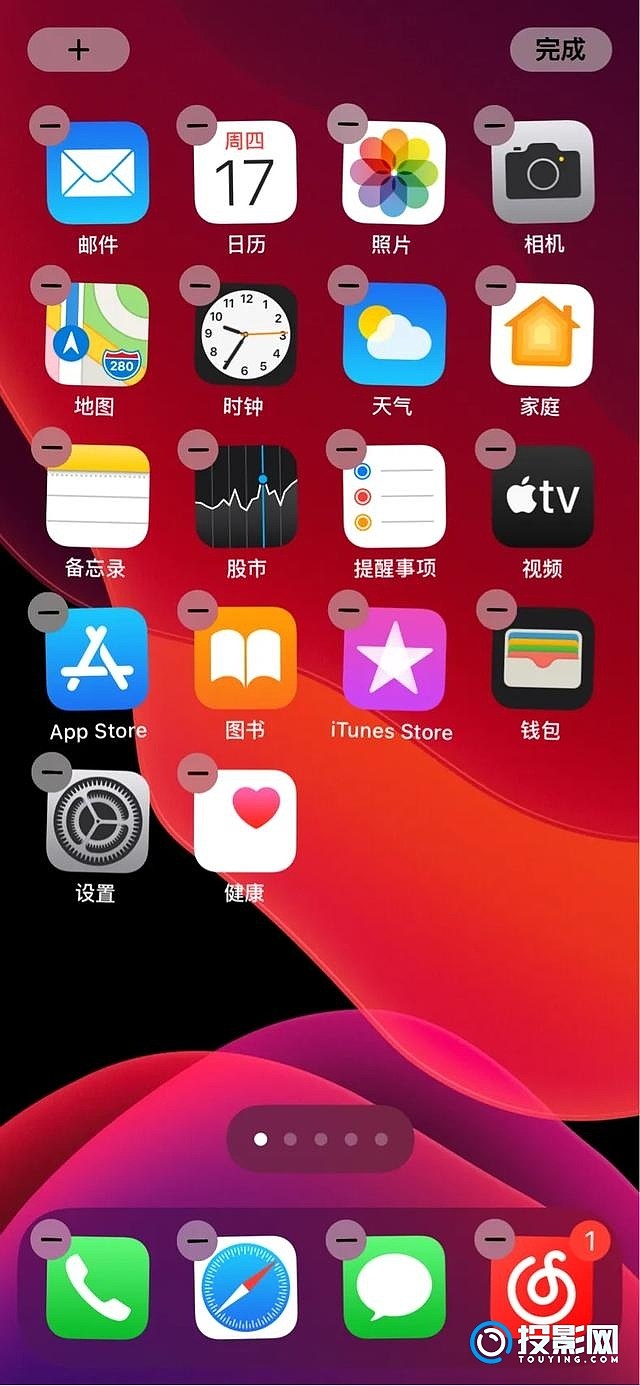640x1386 pixels.
Task: Open the 提醒事项 reminders app
Action: [x=393, y=497]
